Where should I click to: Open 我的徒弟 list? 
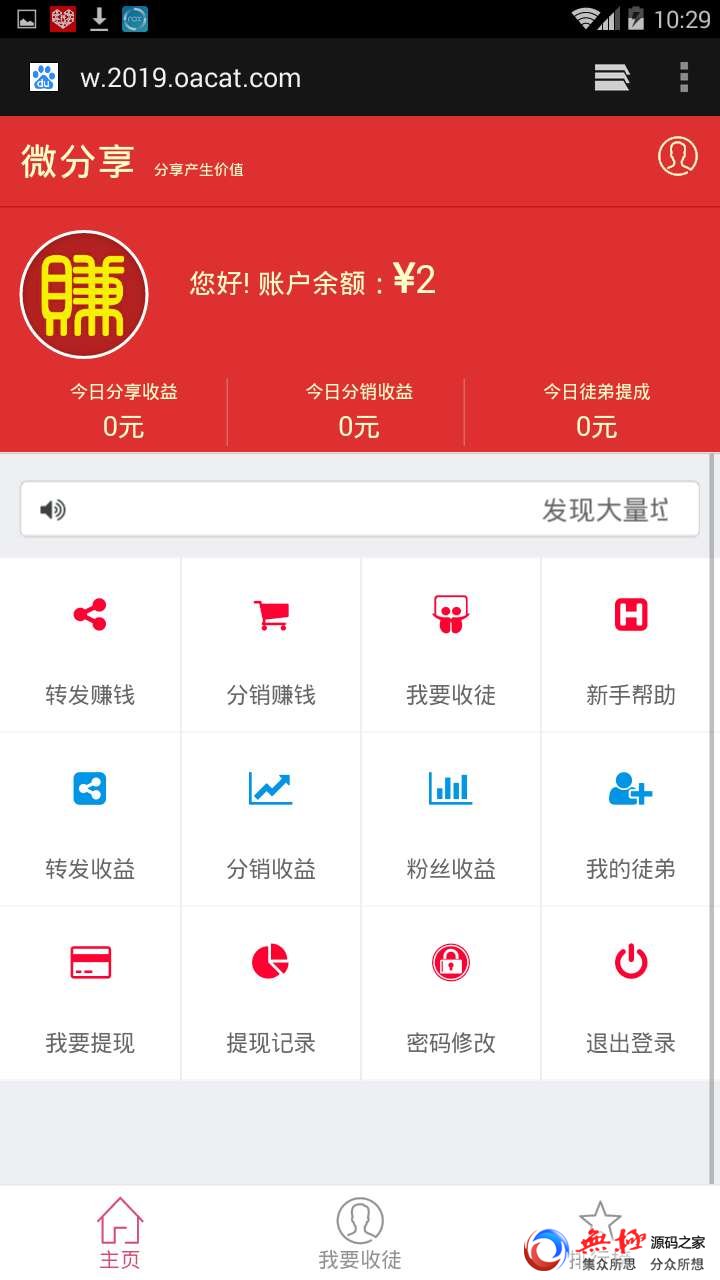pyautogui.click(x=631, y=819)
